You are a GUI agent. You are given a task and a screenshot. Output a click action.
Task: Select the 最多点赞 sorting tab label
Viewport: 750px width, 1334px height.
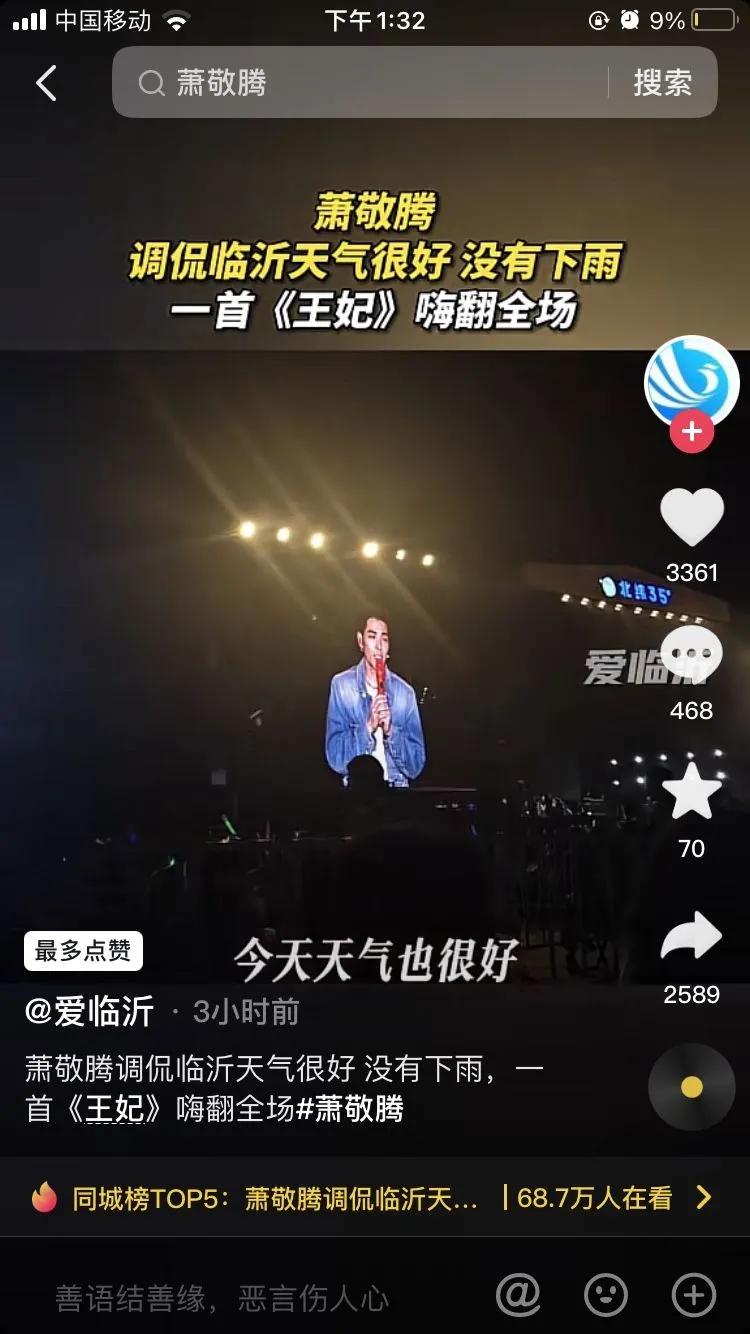[83, 953]
